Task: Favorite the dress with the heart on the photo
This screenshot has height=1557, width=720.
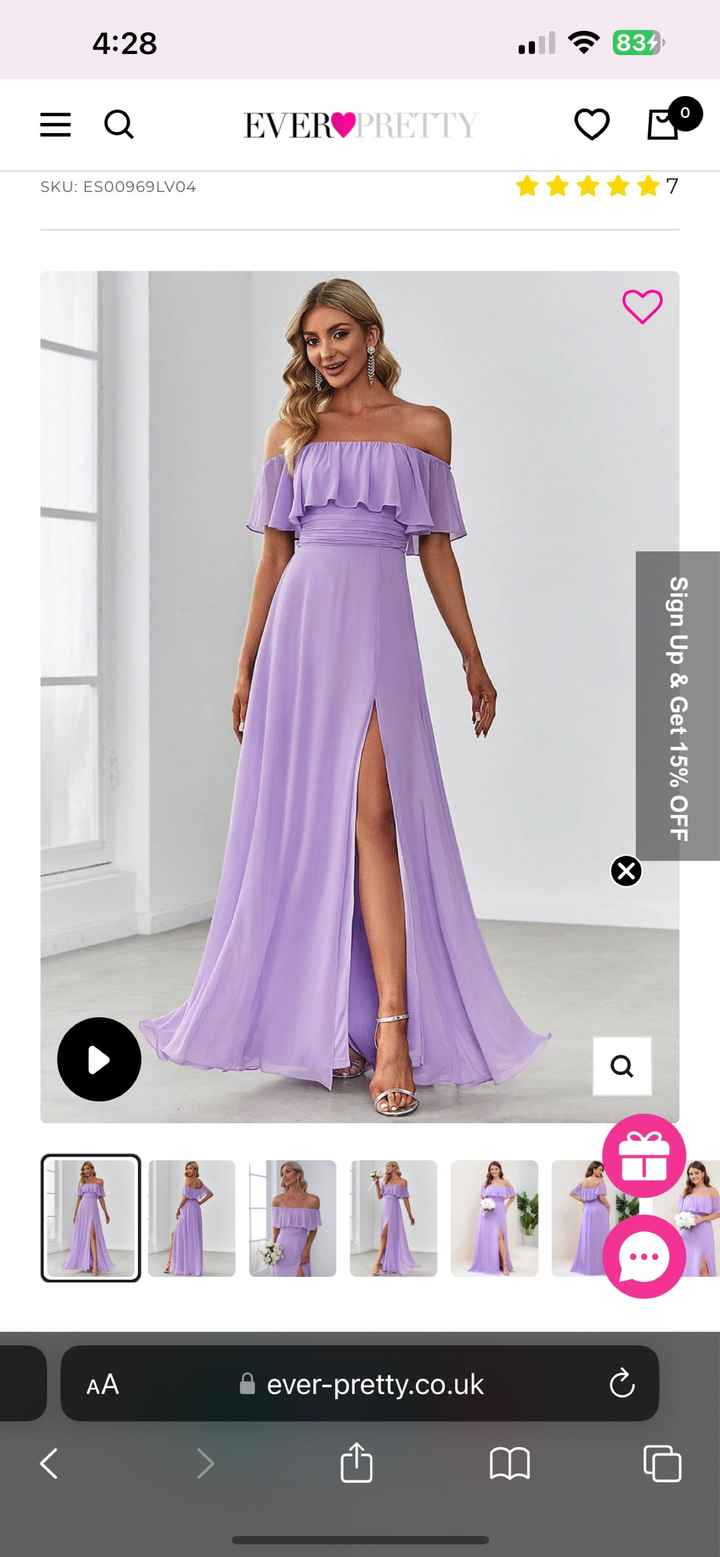Action: pyautogui.click(x=643, y=306)
